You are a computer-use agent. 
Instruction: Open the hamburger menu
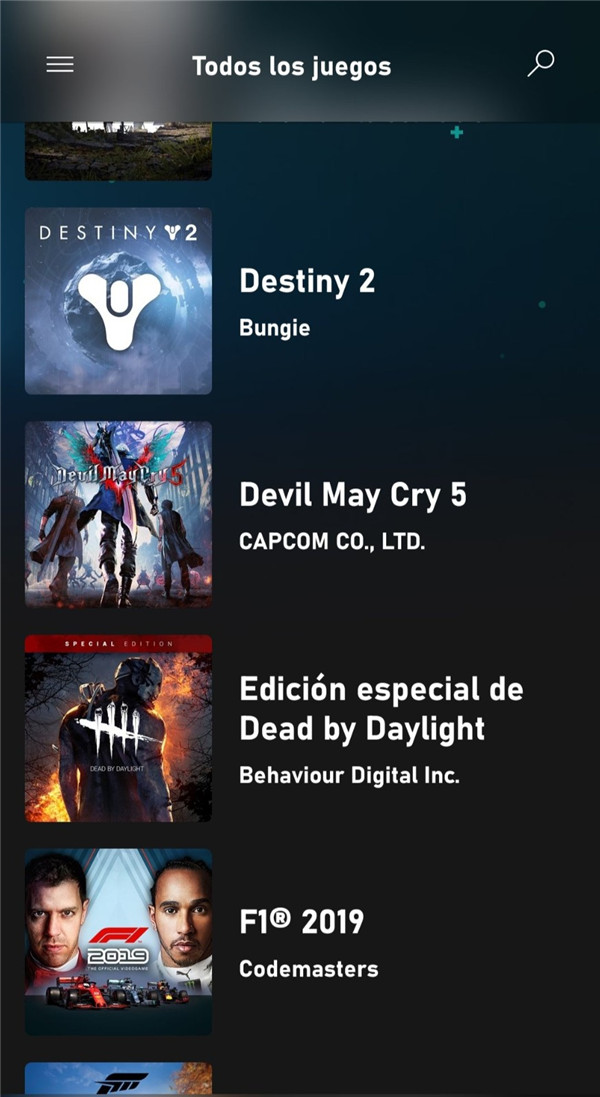click(x=60, y=64)
